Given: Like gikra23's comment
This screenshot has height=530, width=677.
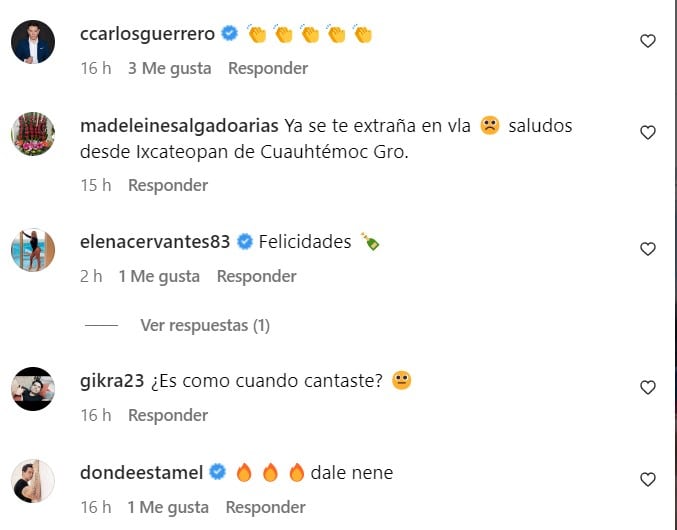Looking at the screenshot, I should 647,387.
